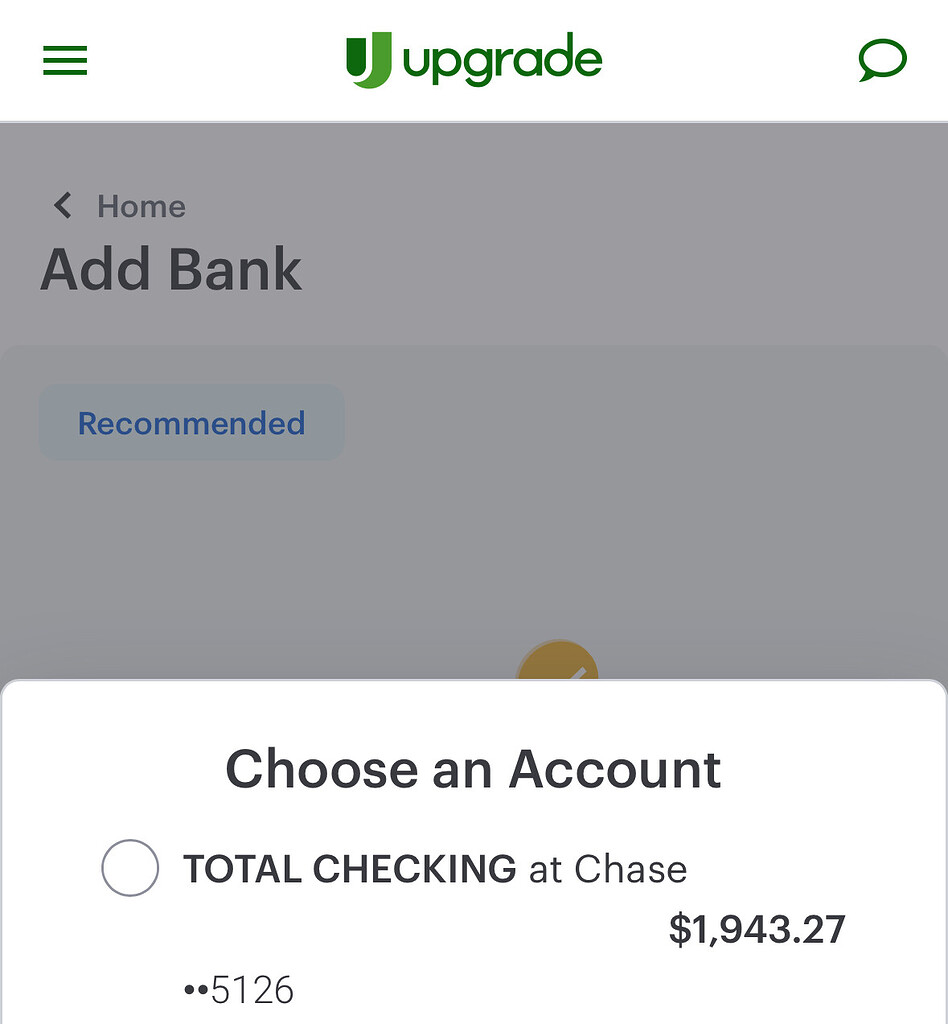948x1024 pixels.
Task: Open live chat from the top right corner
Action: click(883, 59)
